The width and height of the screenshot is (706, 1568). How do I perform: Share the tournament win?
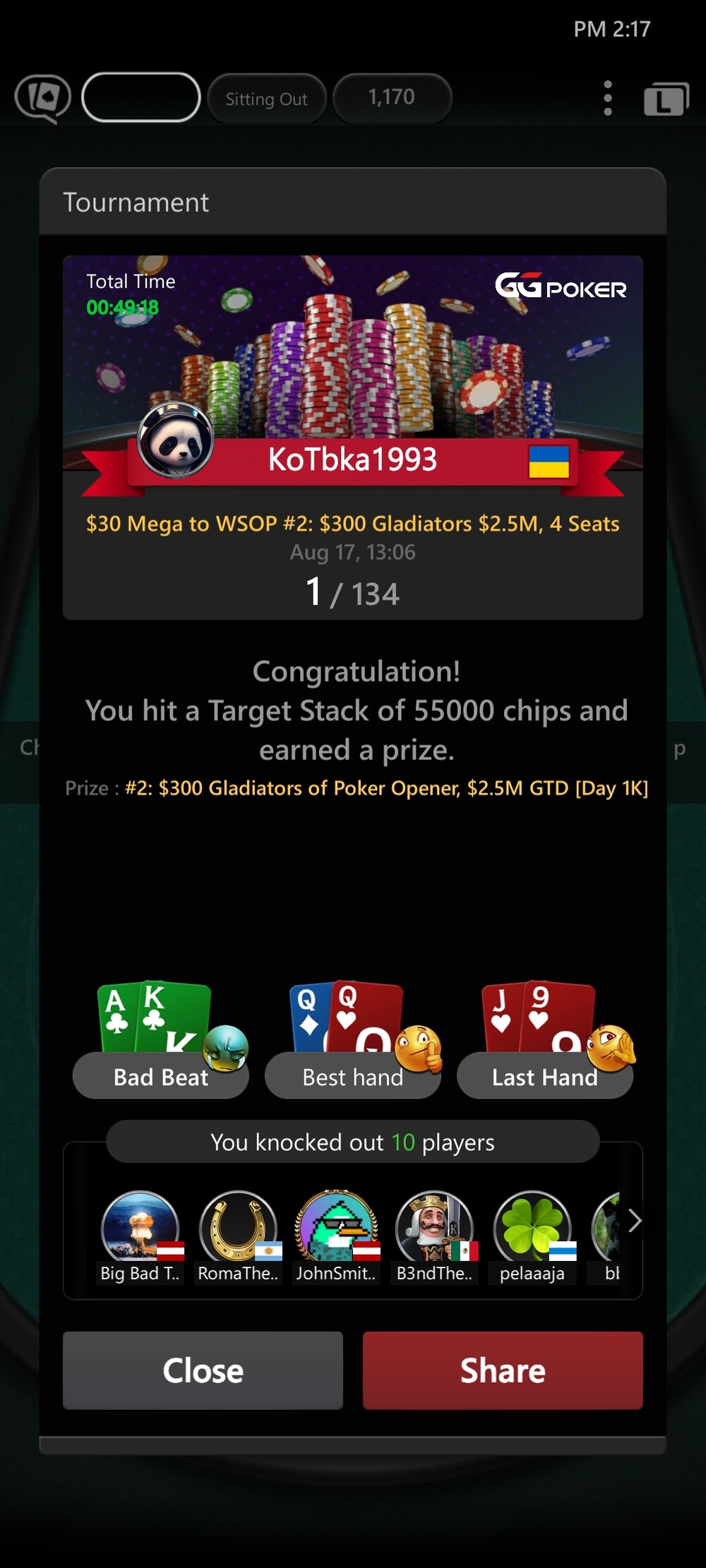point(503,1370)
